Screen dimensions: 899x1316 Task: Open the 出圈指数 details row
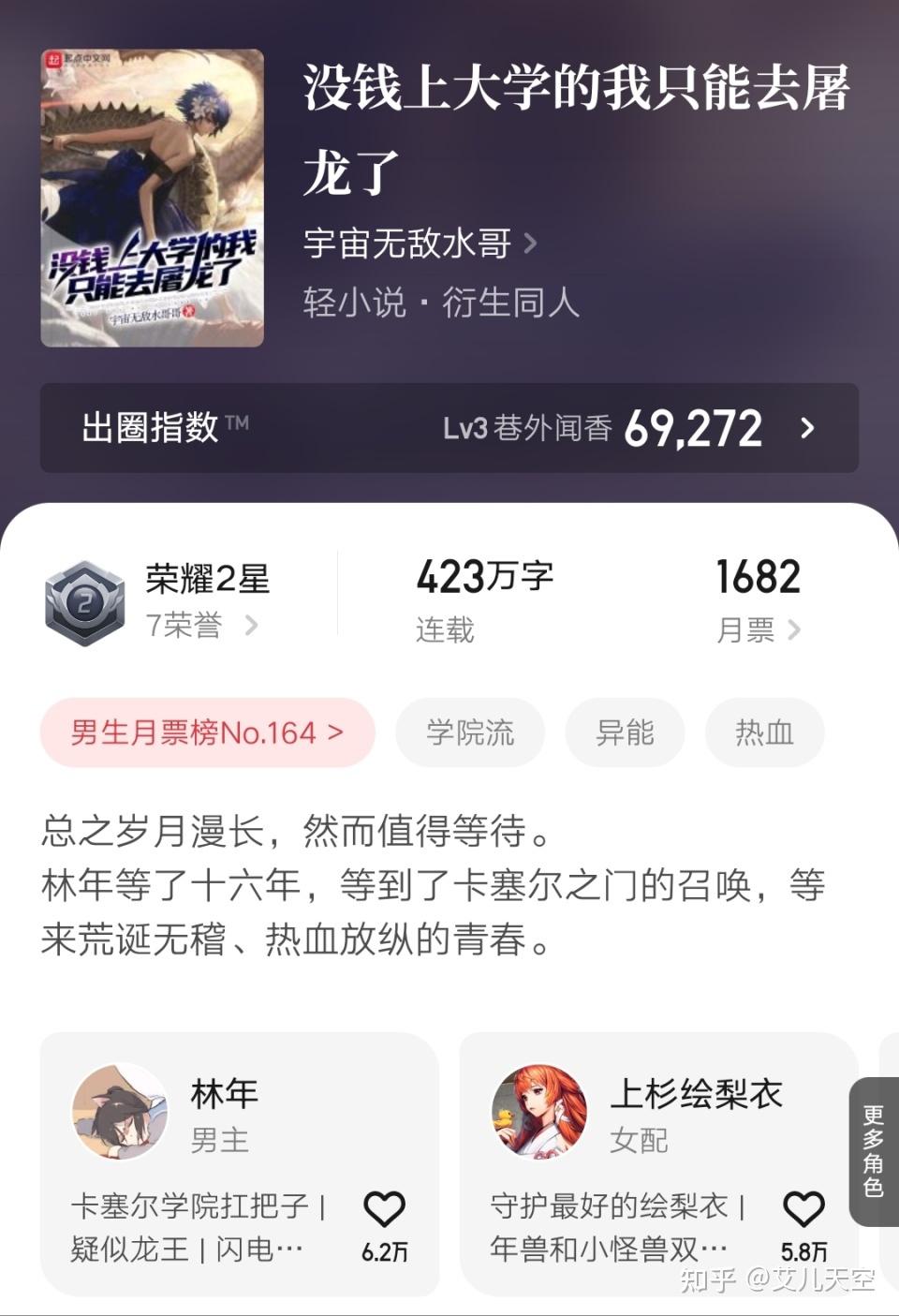[x=449, y=428]
